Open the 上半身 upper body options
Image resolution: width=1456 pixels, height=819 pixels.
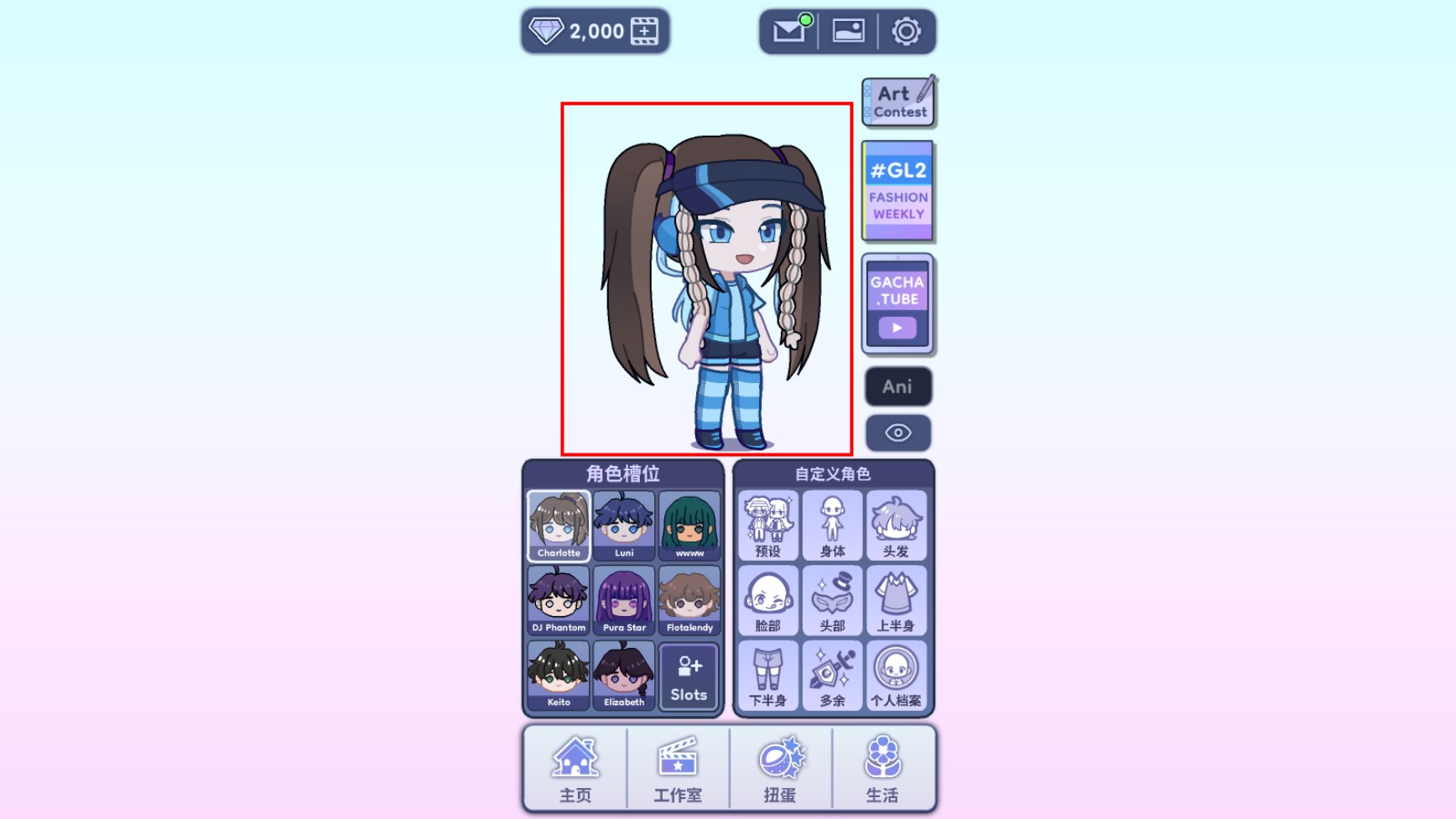coord(896,600)
